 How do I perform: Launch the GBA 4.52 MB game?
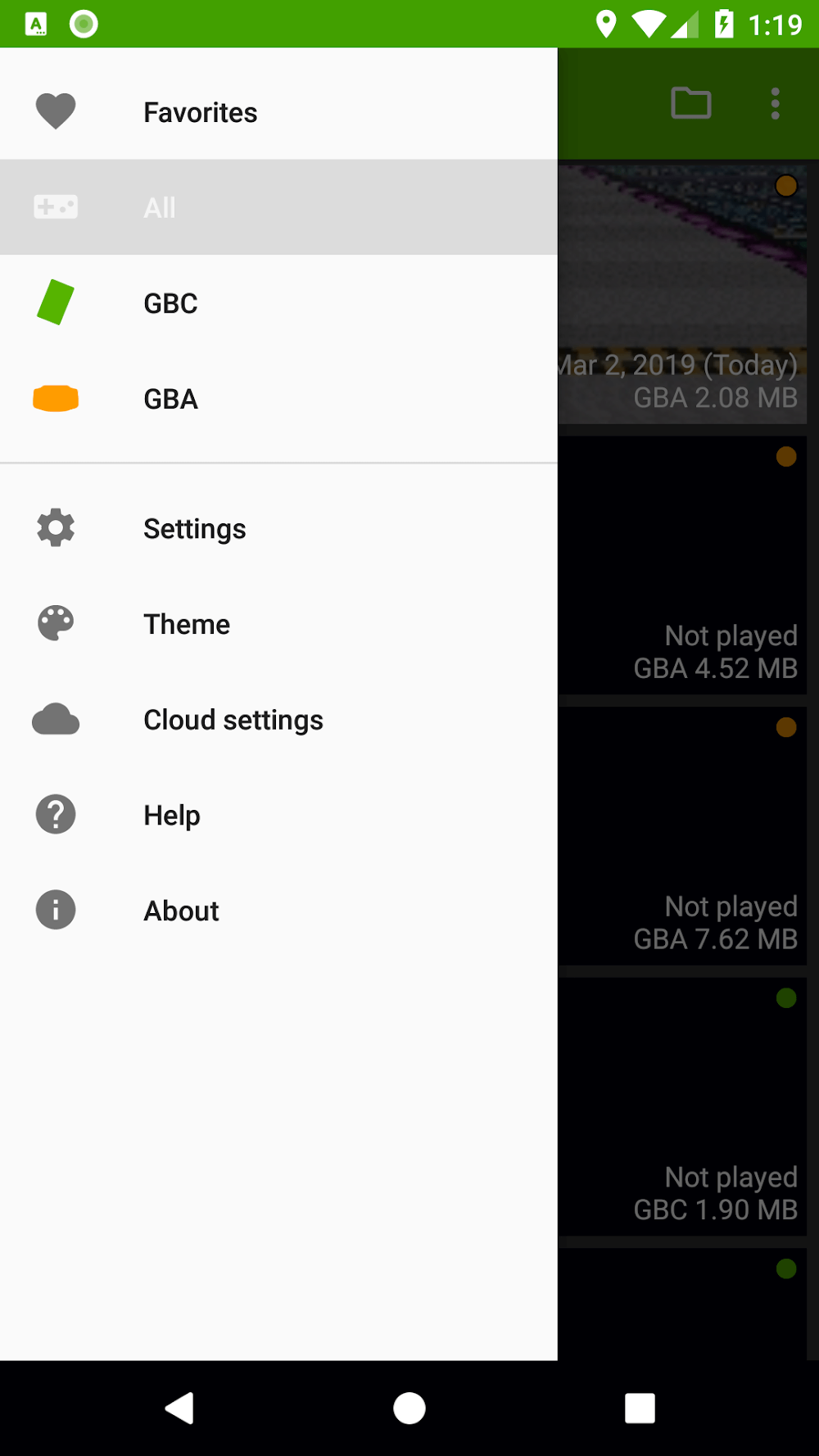[684, 565]
